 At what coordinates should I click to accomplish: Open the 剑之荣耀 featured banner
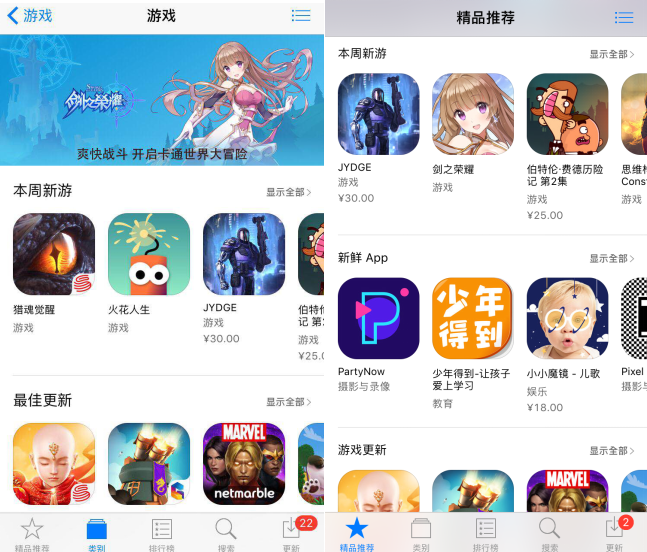[x=162, y=100]
